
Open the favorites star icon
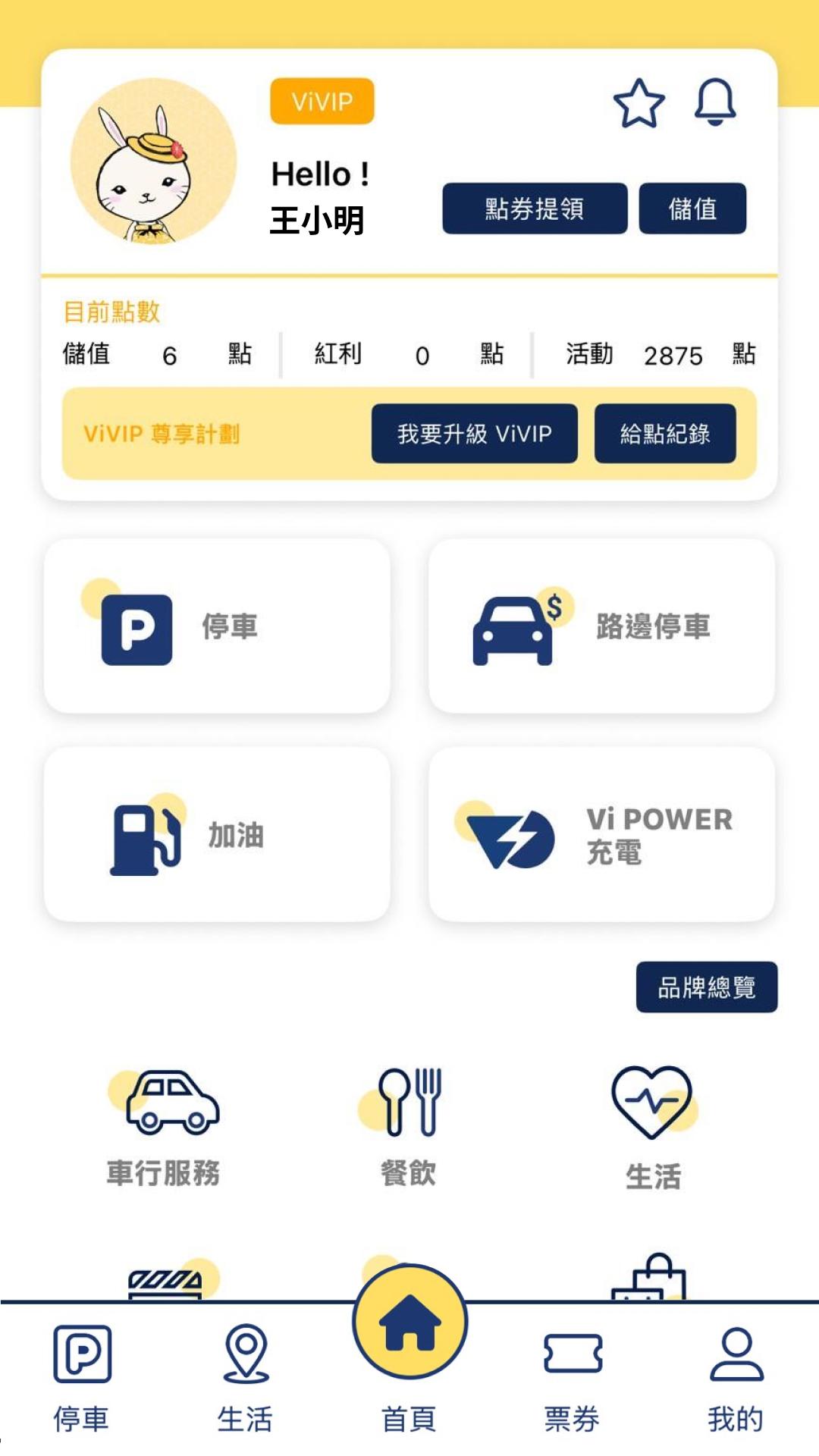coord(639,103)
